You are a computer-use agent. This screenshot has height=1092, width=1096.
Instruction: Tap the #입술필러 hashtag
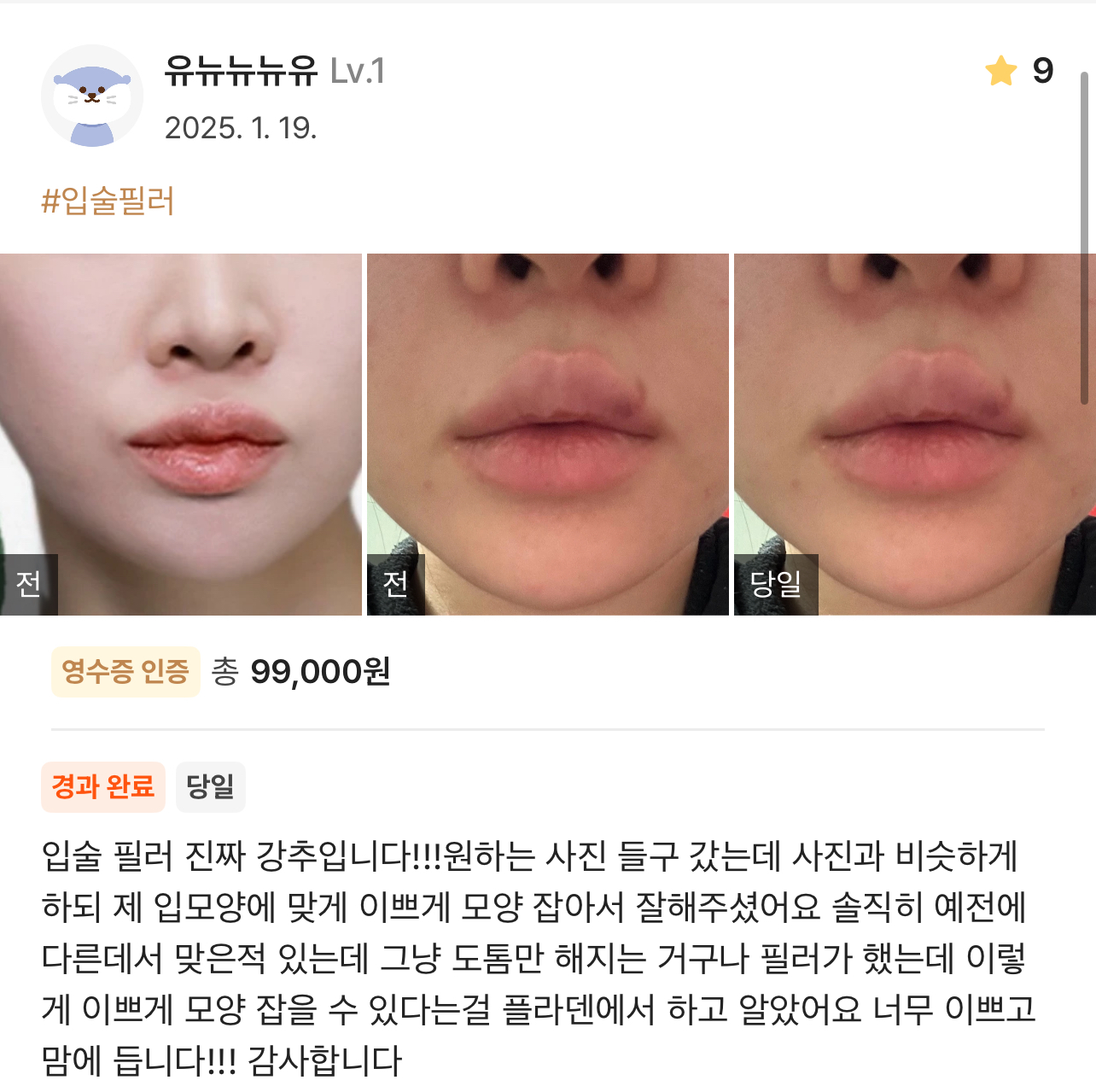[108, 201]
